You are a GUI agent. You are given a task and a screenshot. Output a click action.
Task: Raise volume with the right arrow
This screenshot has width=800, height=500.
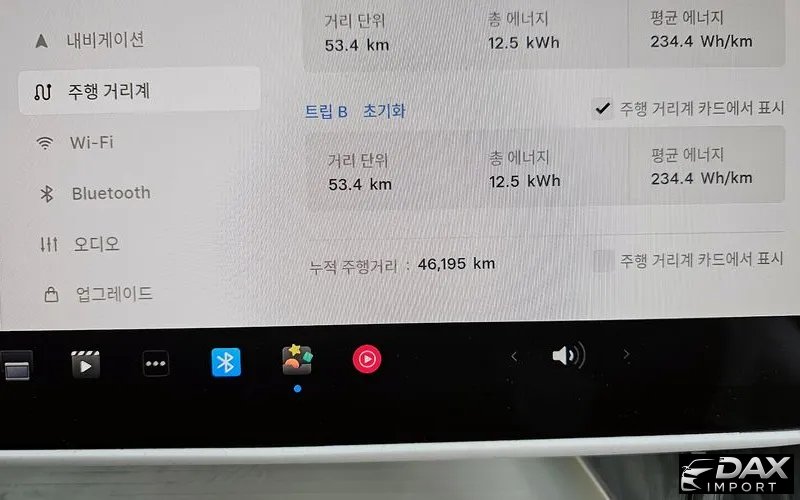pyautogui.click(x=627, y=354)
